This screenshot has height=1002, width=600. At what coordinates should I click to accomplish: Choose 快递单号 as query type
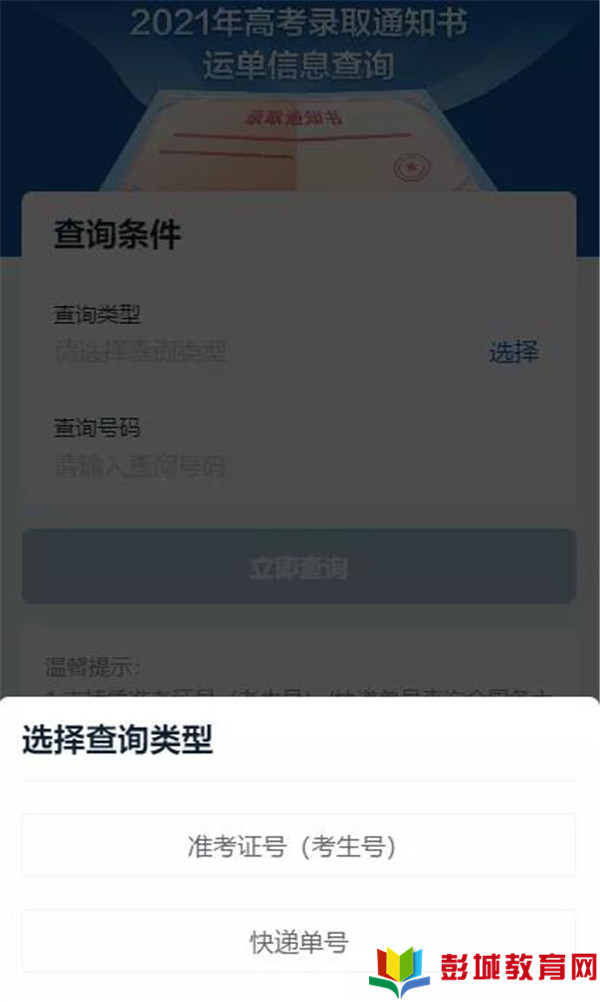point(299,941)
